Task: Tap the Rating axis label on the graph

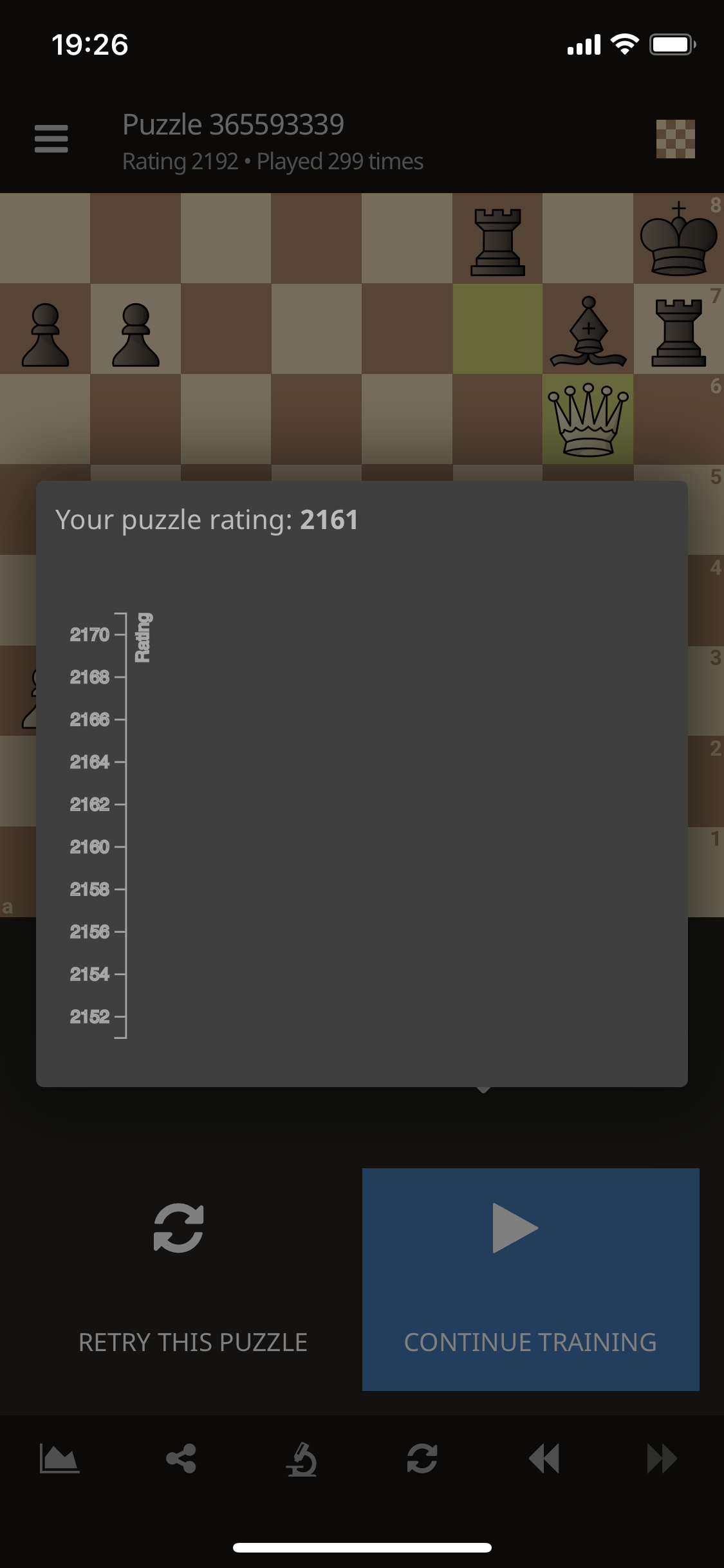Action: coord(144,637)
